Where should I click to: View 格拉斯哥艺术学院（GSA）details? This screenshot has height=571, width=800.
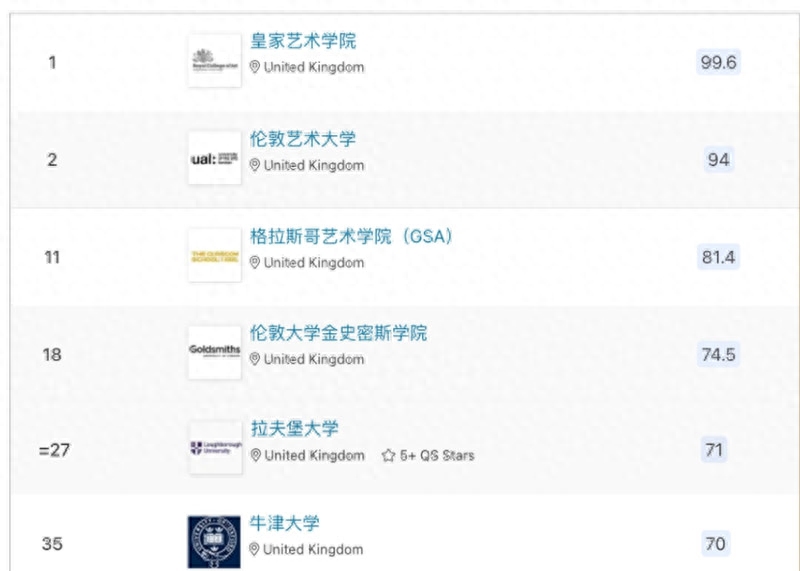(351, 236)
